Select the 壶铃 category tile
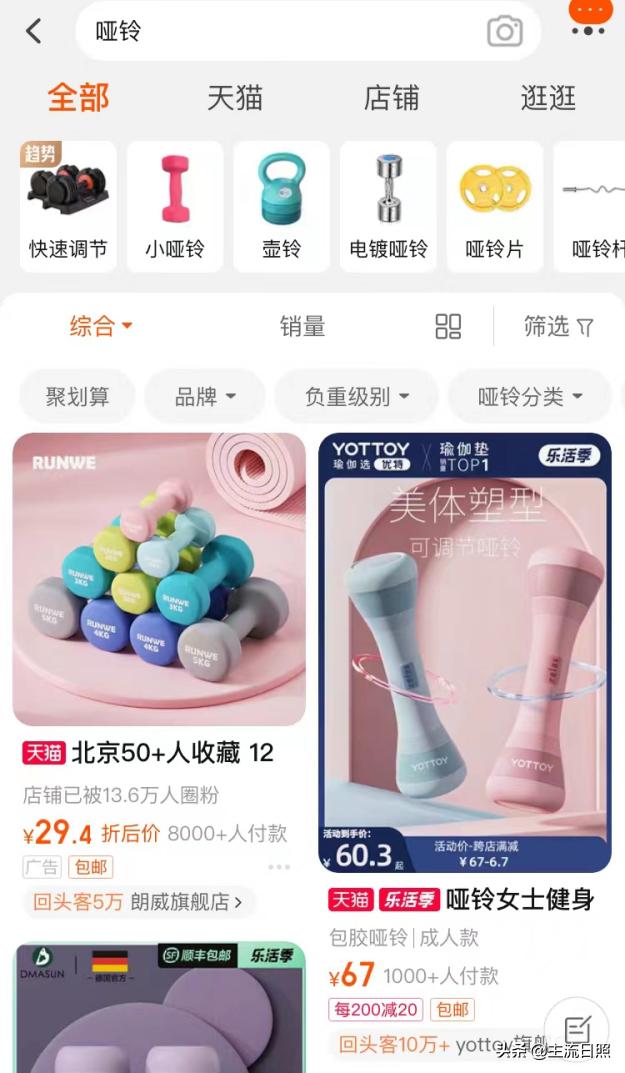This screenshot has width=625, height=1073. (x=281, y=206)
